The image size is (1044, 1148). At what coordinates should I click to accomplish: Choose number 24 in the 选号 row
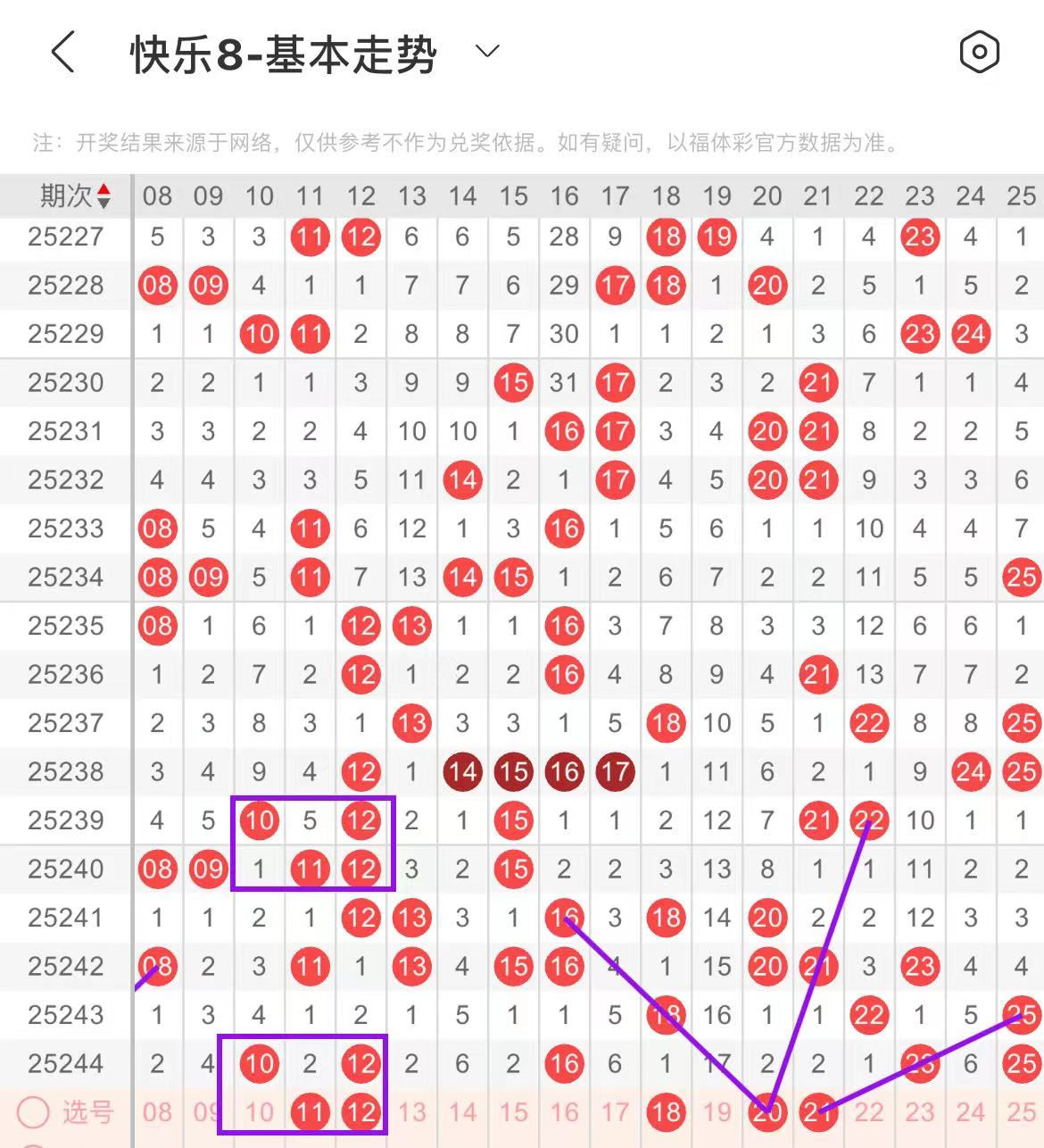point(970,1112)
